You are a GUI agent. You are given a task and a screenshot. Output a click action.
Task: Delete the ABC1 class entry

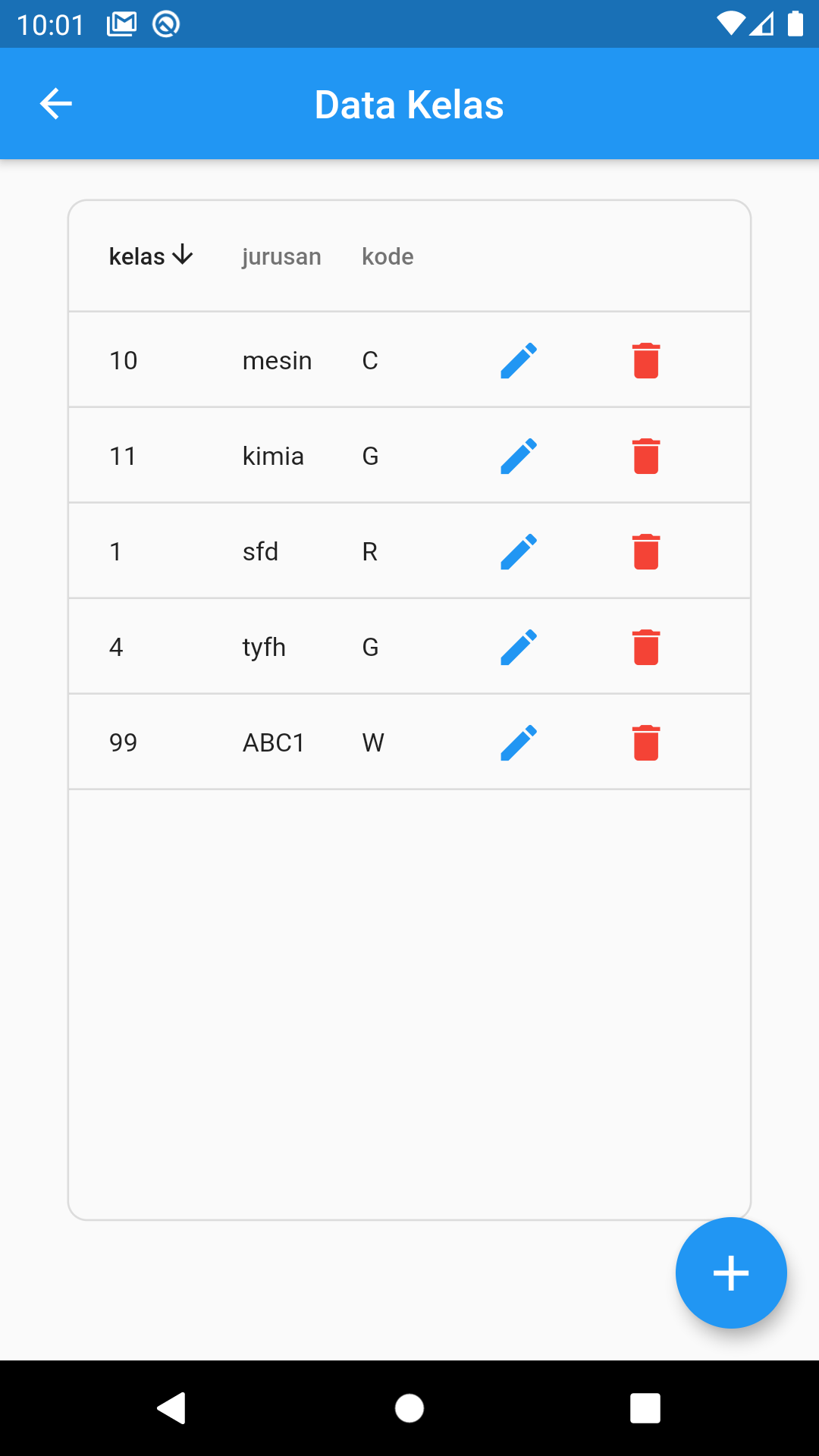tap(645, 742)
